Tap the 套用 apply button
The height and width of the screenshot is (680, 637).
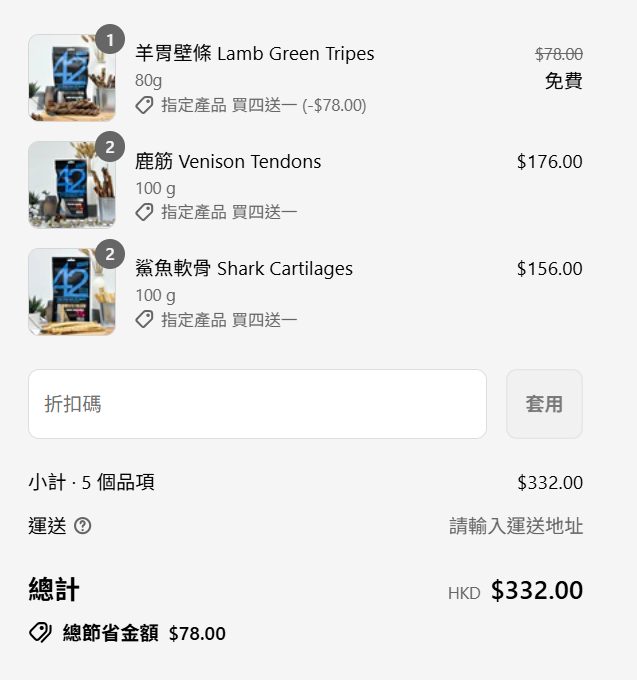(x=544, y=404)
